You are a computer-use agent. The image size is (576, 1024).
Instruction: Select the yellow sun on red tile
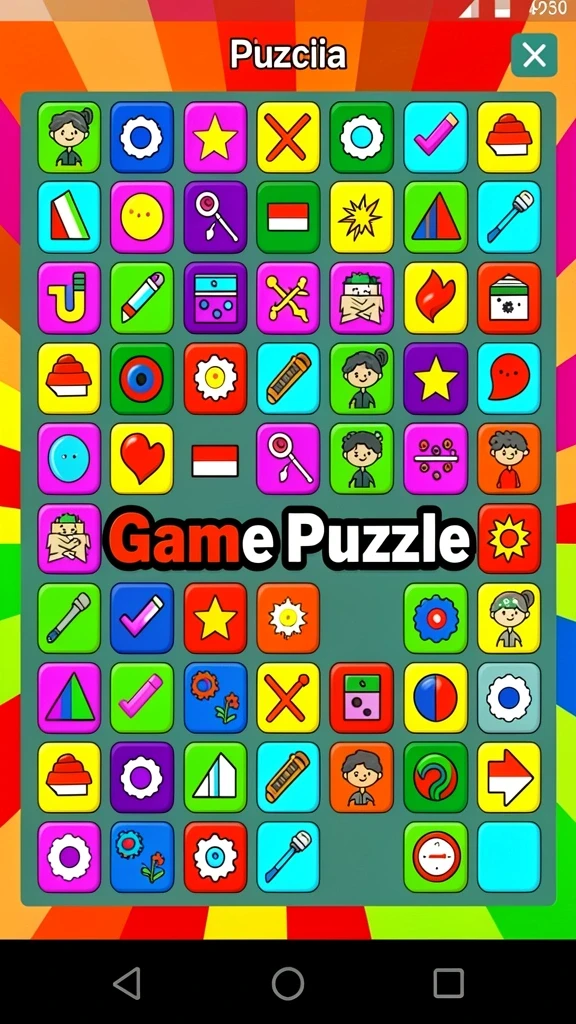tap(509, 539)
